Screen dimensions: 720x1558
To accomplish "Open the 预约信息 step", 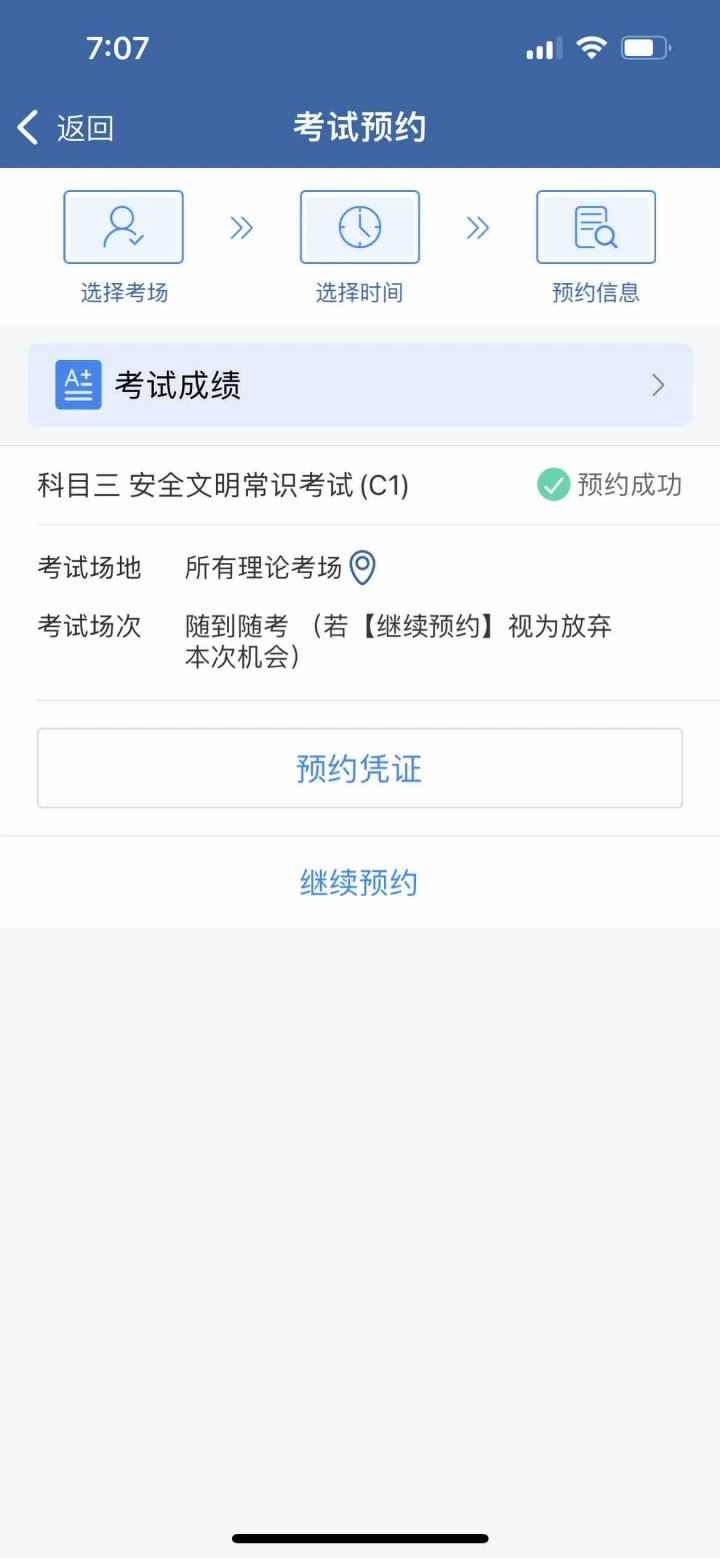I will (596, 247).
